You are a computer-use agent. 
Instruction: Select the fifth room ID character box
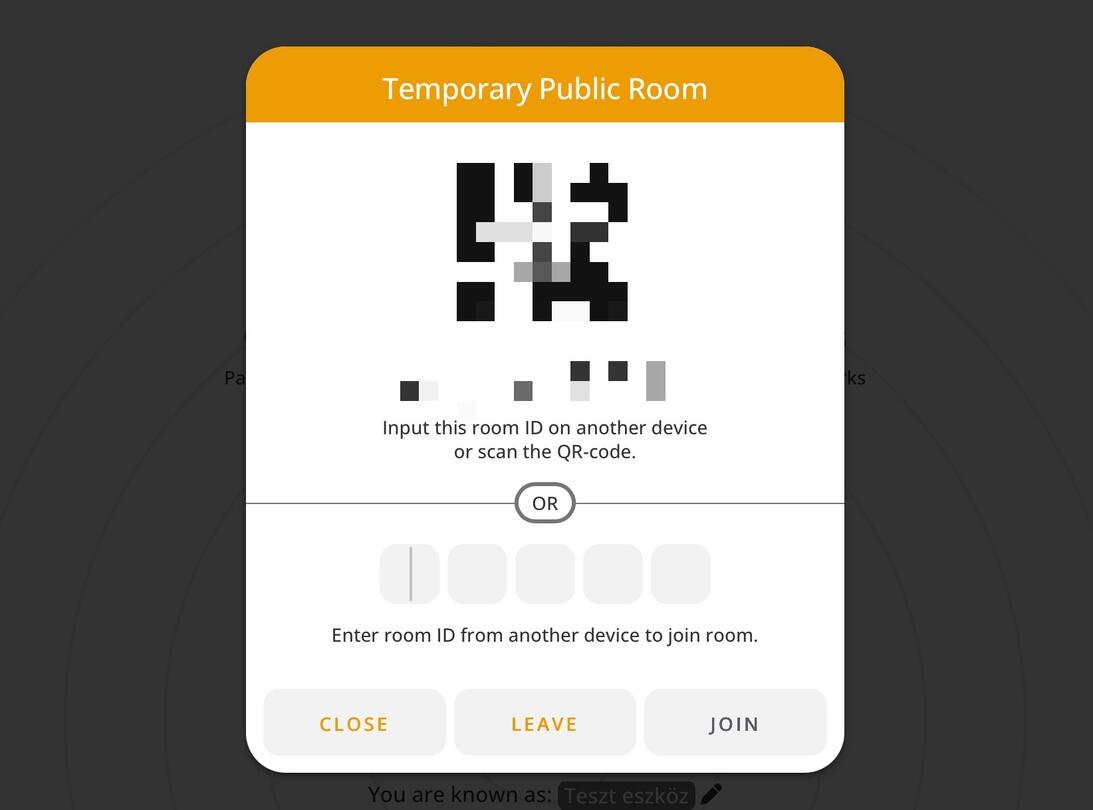pyautogui.click(x=680, y=574)
